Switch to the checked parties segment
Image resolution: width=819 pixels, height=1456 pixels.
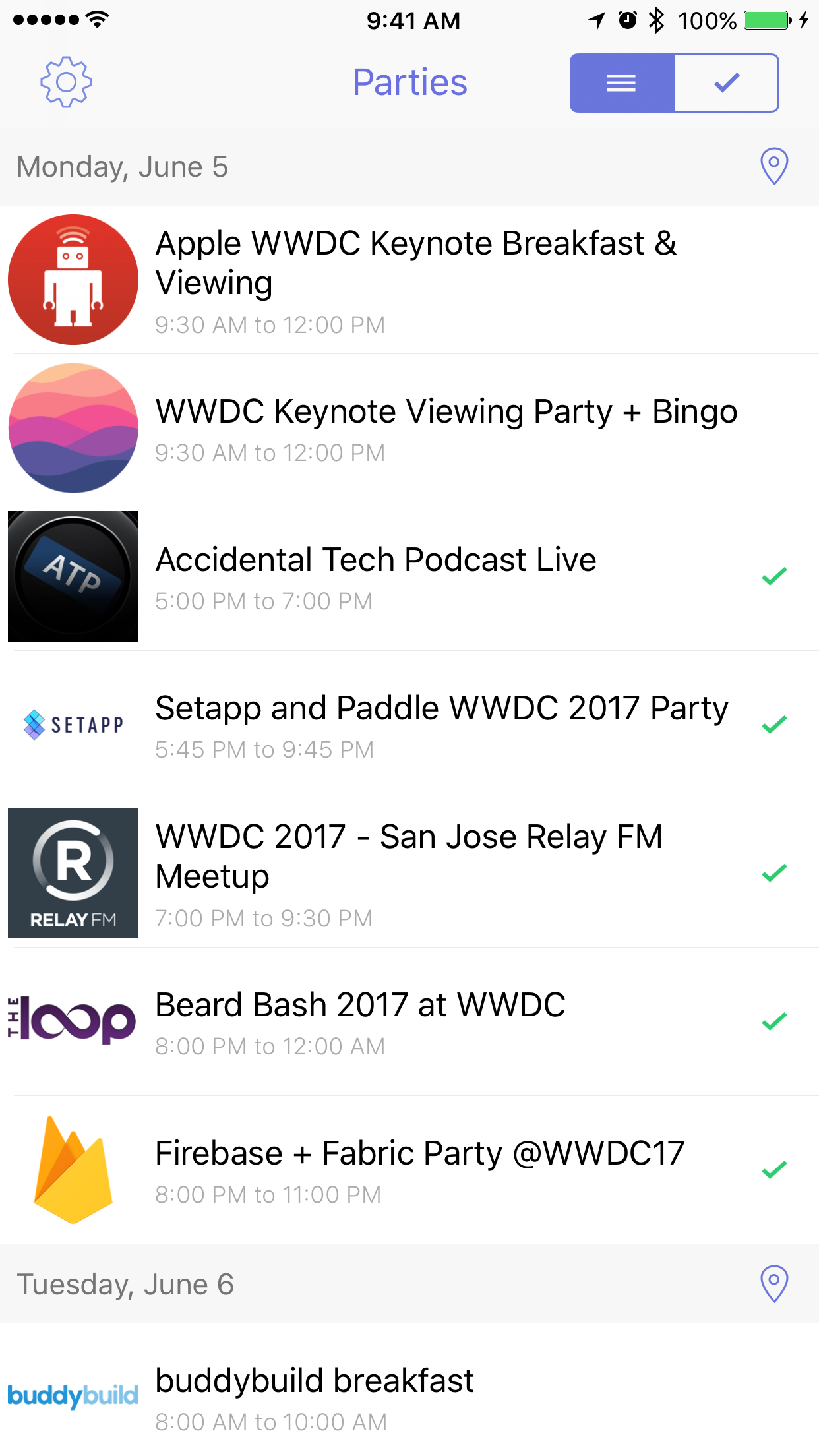coord(727,83)
